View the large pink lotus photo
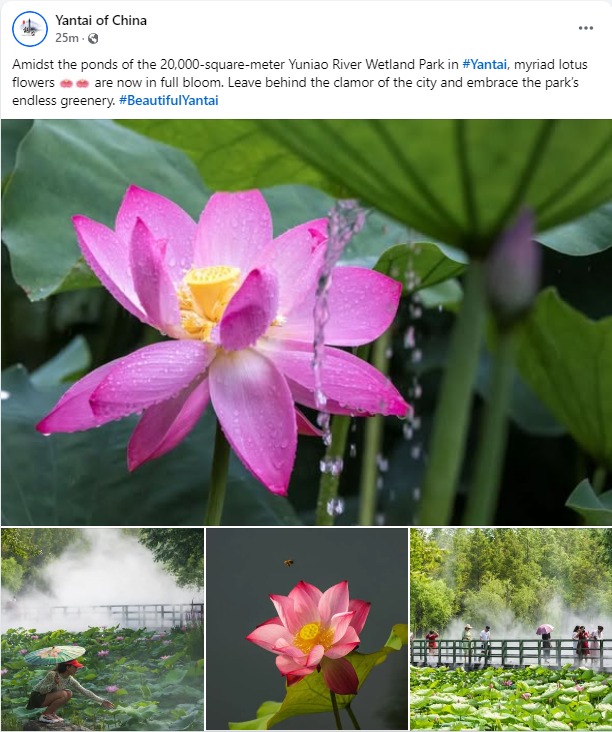Image resolution: width=612 pixels, height=732 pixels. (306, 322)
